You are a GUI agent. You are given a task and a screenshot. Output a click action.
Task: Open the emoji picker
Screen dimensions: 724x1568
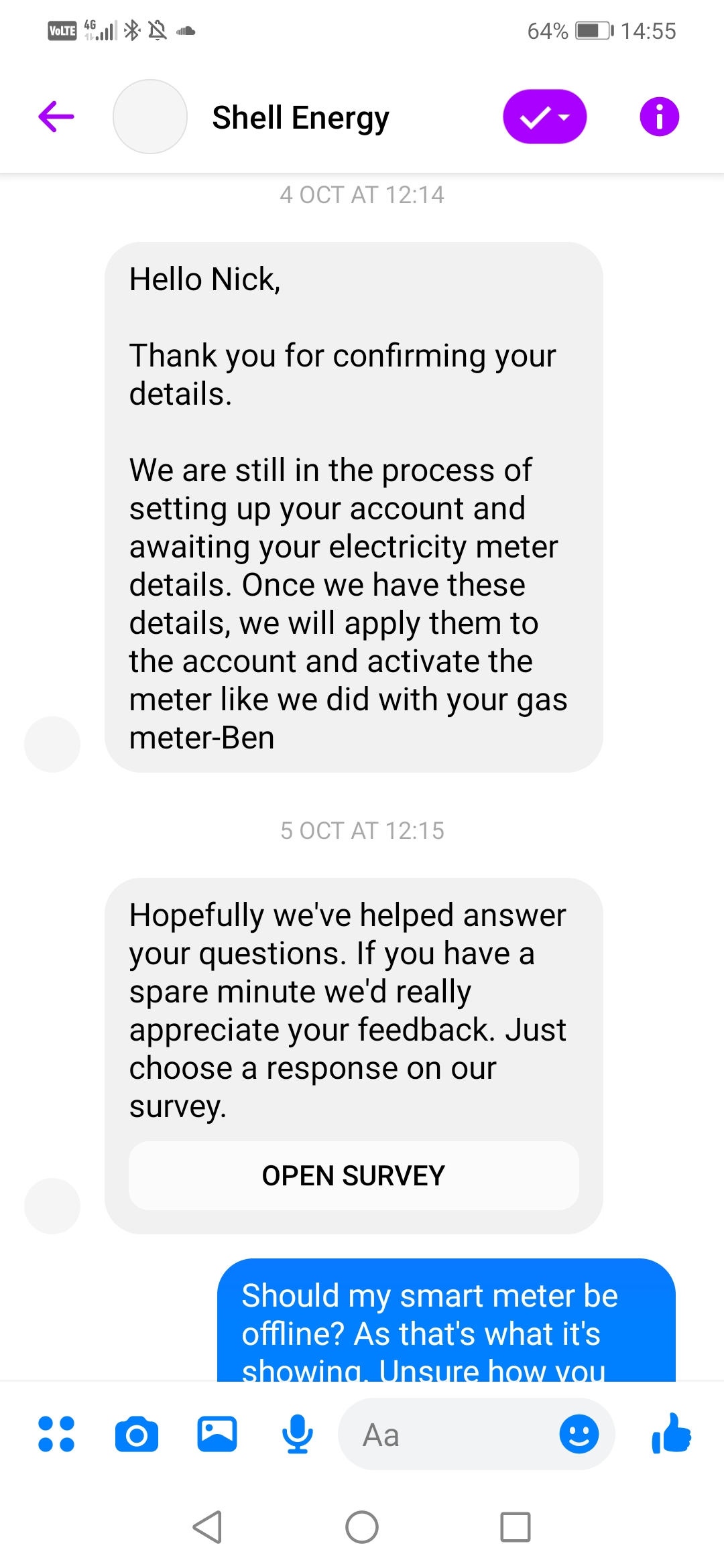[x=579, y=1434]
